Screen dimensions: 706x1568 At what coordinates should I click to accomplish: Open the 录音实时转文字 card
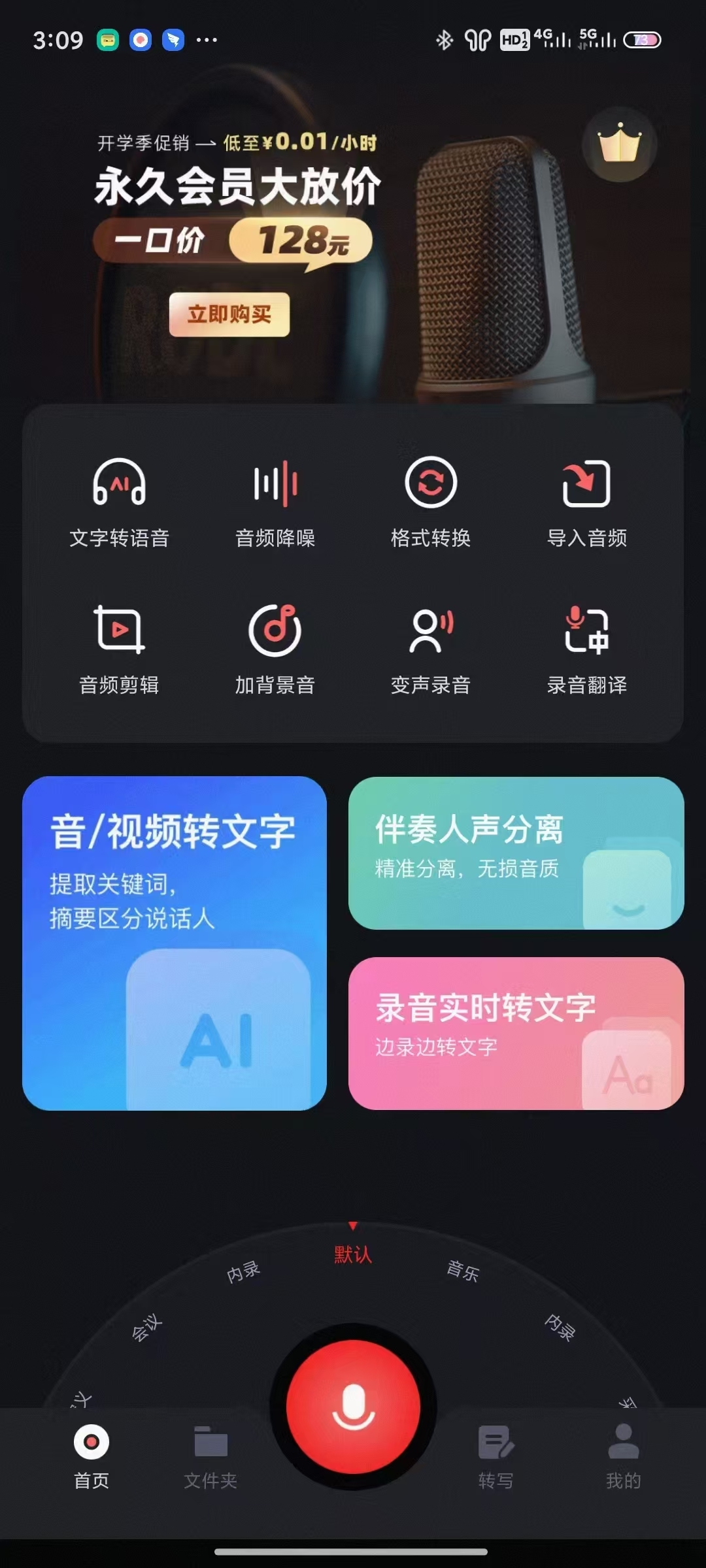(x=516, y=1033)
